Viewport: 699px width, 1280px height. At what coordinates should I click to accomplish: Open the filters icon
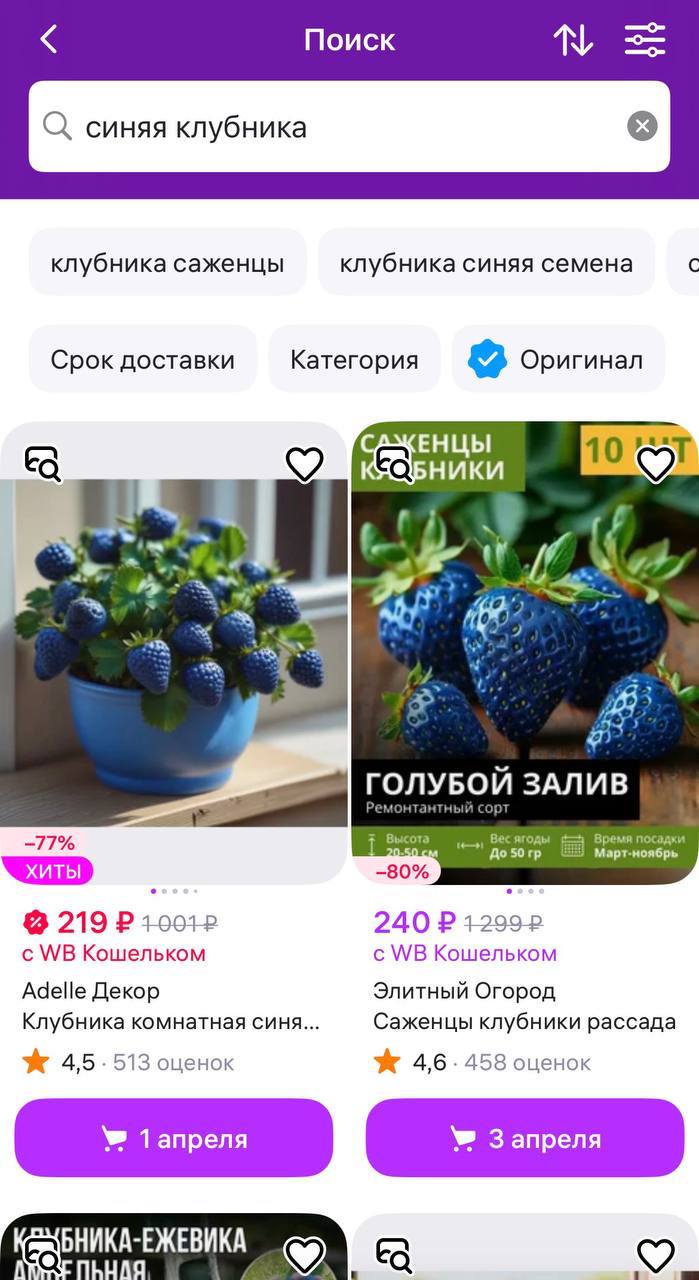pyautogui.click(x=645, y=40)
